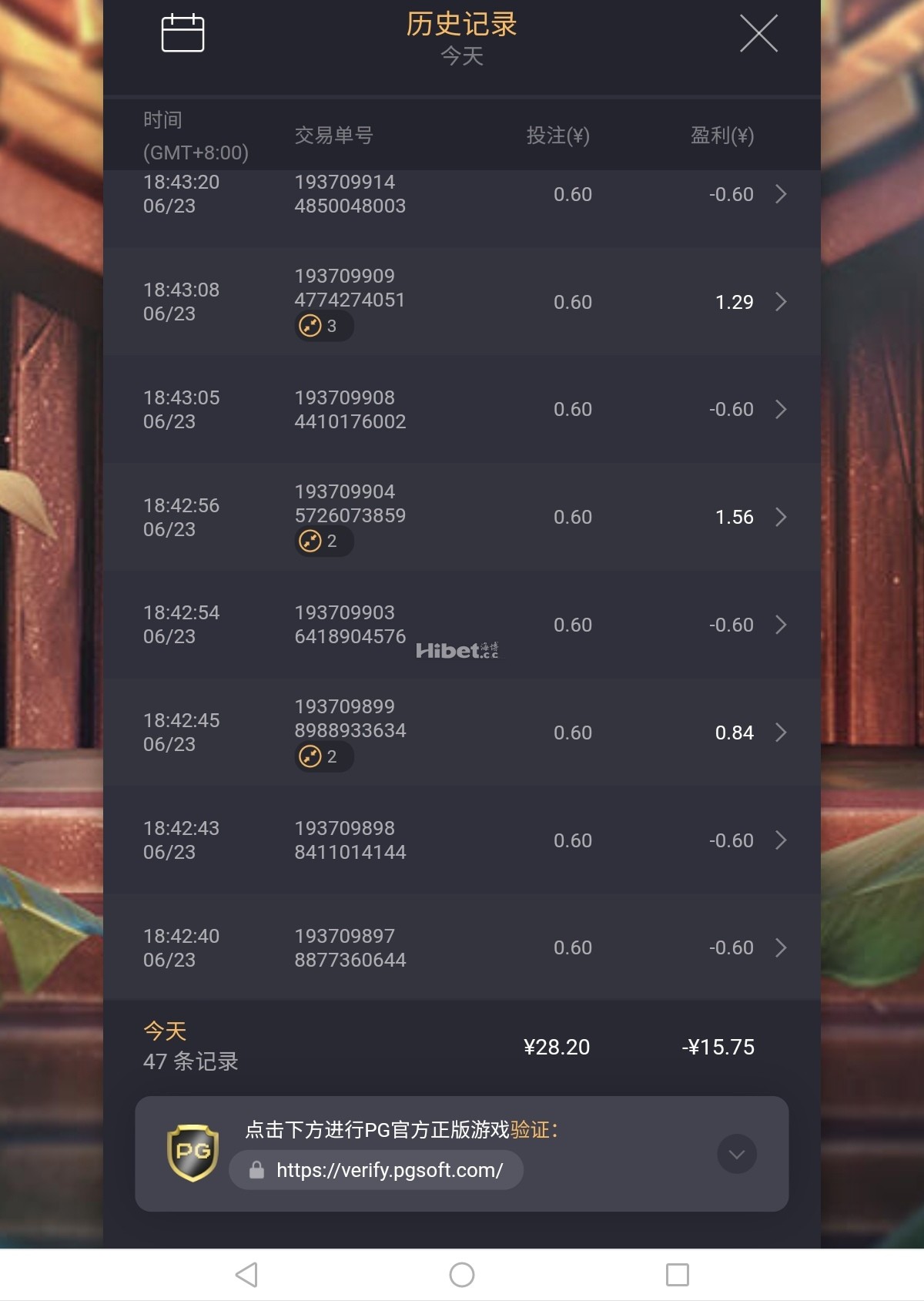Image resolution: width=924 pixels, height=1301 pixels.
Task: Expand the PG verification banner chevron
Action: point(736,1154)
